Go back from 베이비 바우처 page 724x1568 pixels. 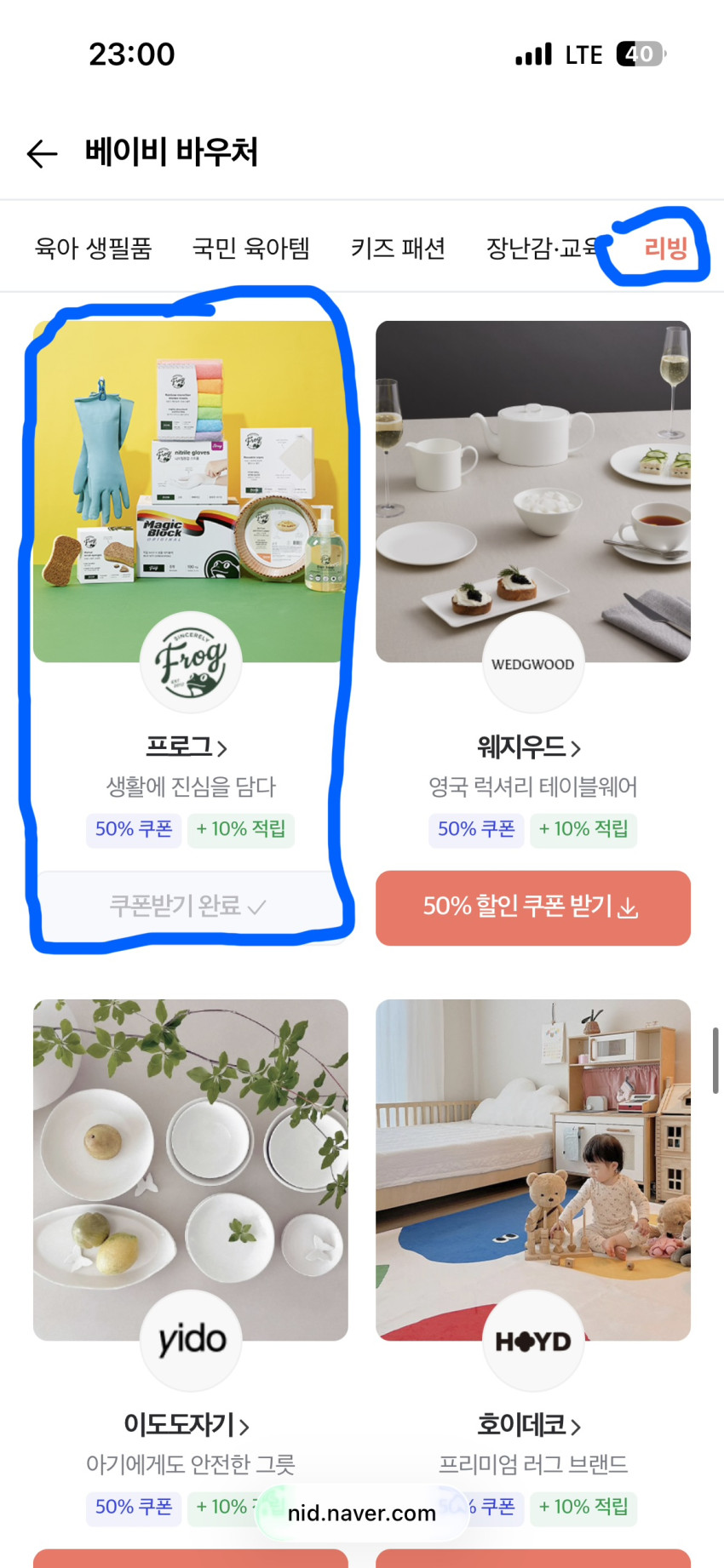coord(42,153)
